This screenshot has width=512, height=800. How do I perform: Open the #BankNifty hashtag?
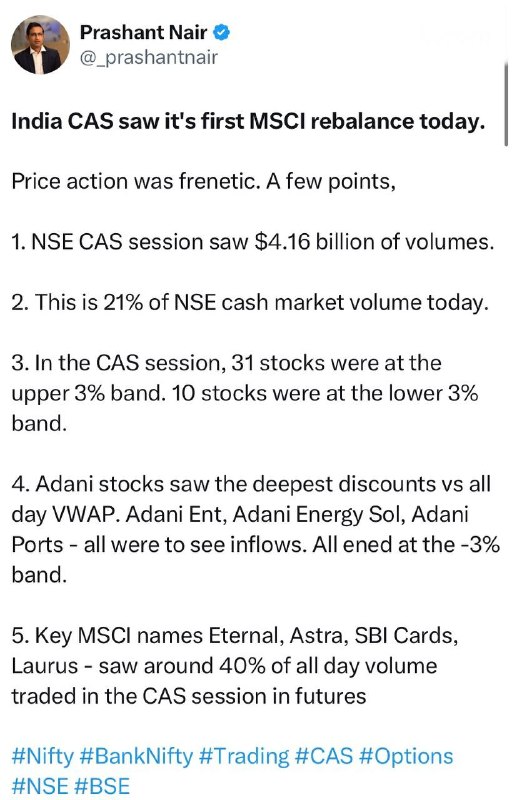pos(137,756)
